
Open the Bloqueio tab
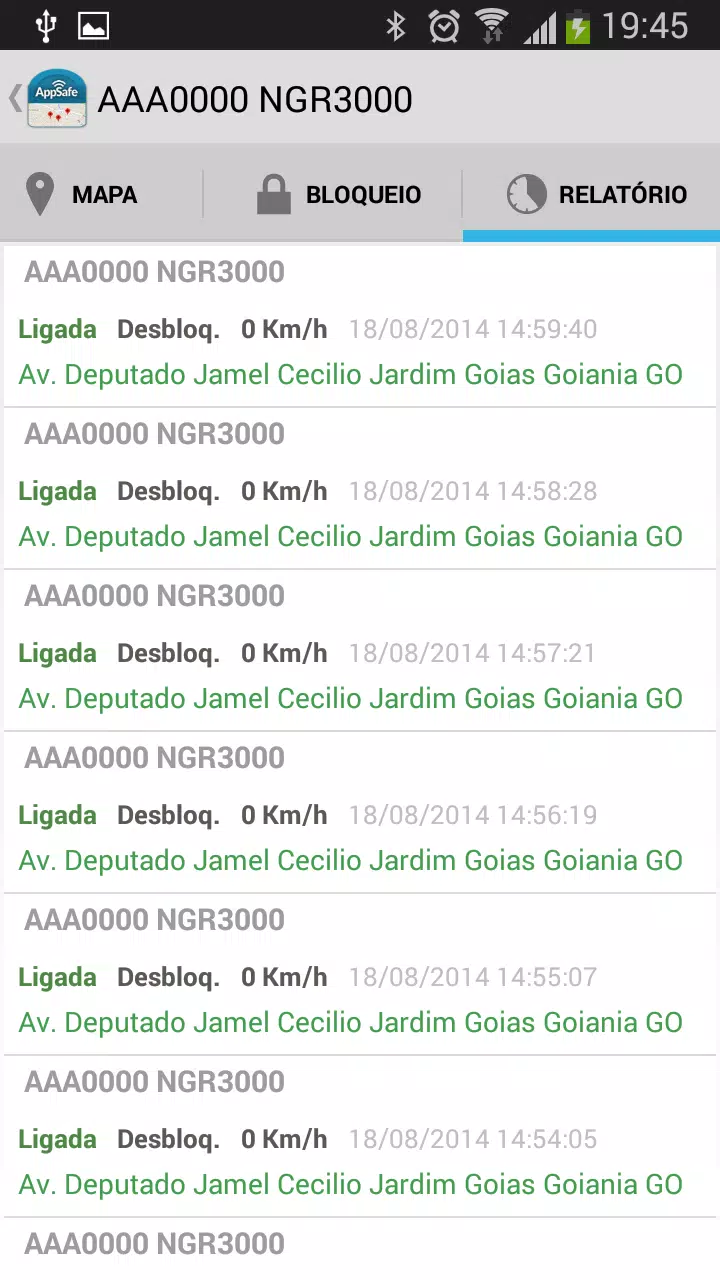coord(333,194)
